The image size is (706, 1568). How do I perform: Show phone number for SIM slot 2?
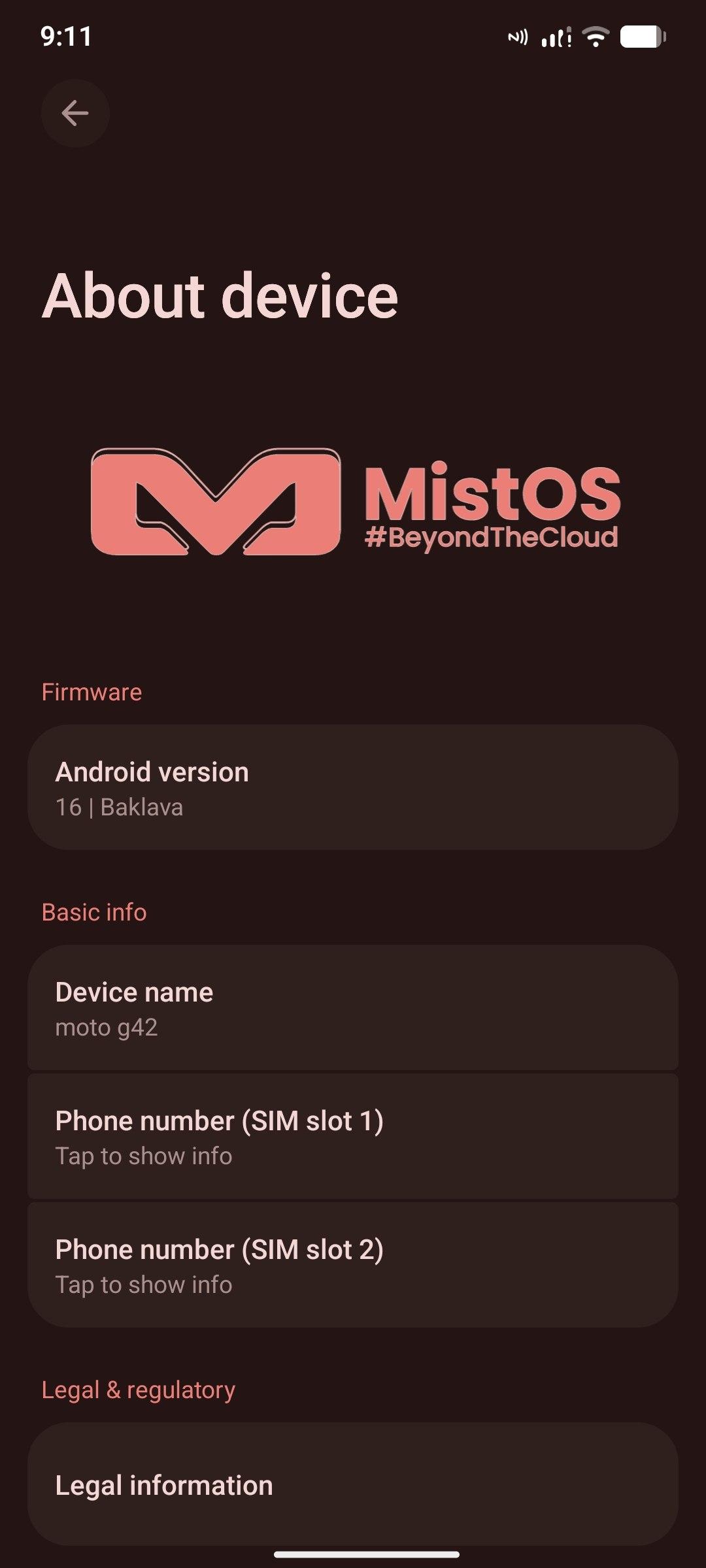pos(353,1265)
